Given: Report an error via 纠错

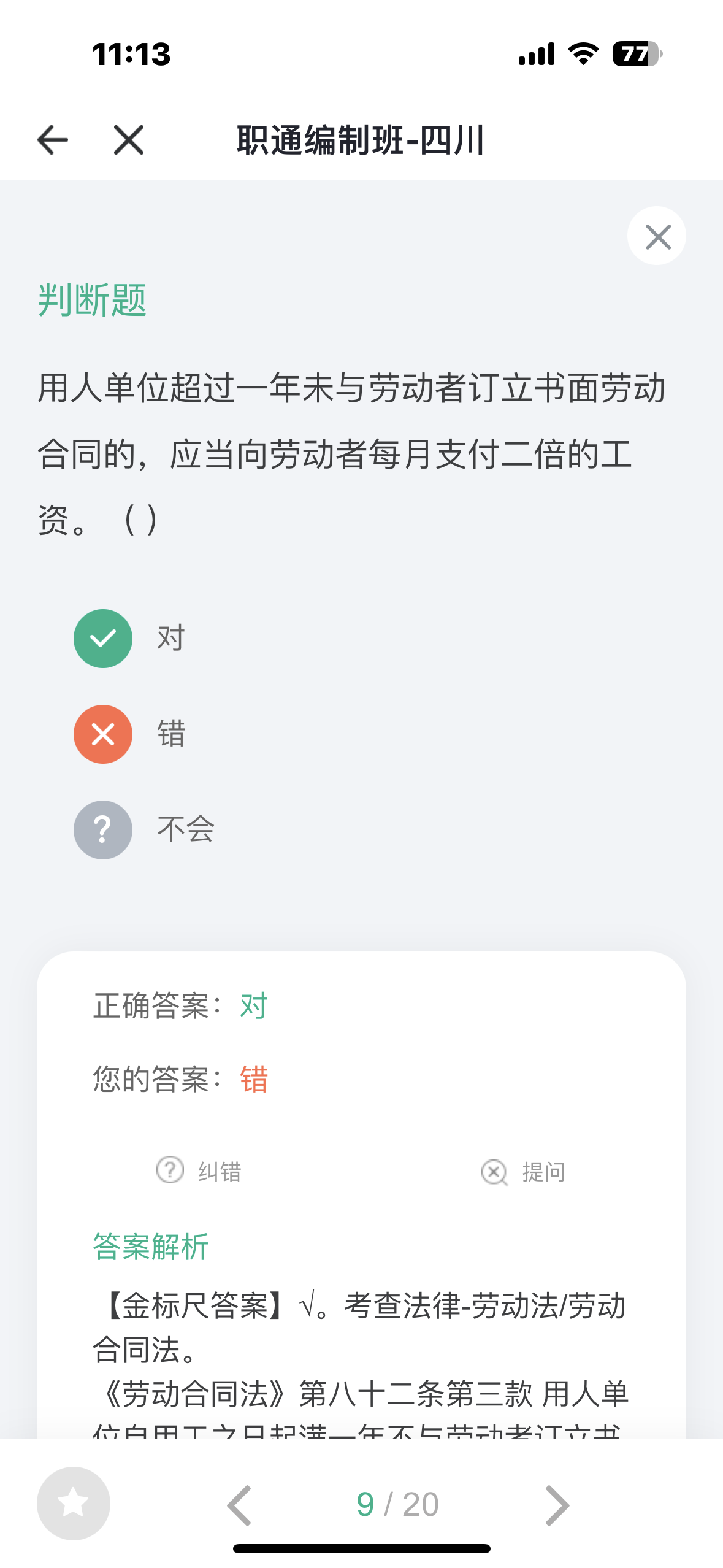Looking at the screenshot, I should [199, 1171].
